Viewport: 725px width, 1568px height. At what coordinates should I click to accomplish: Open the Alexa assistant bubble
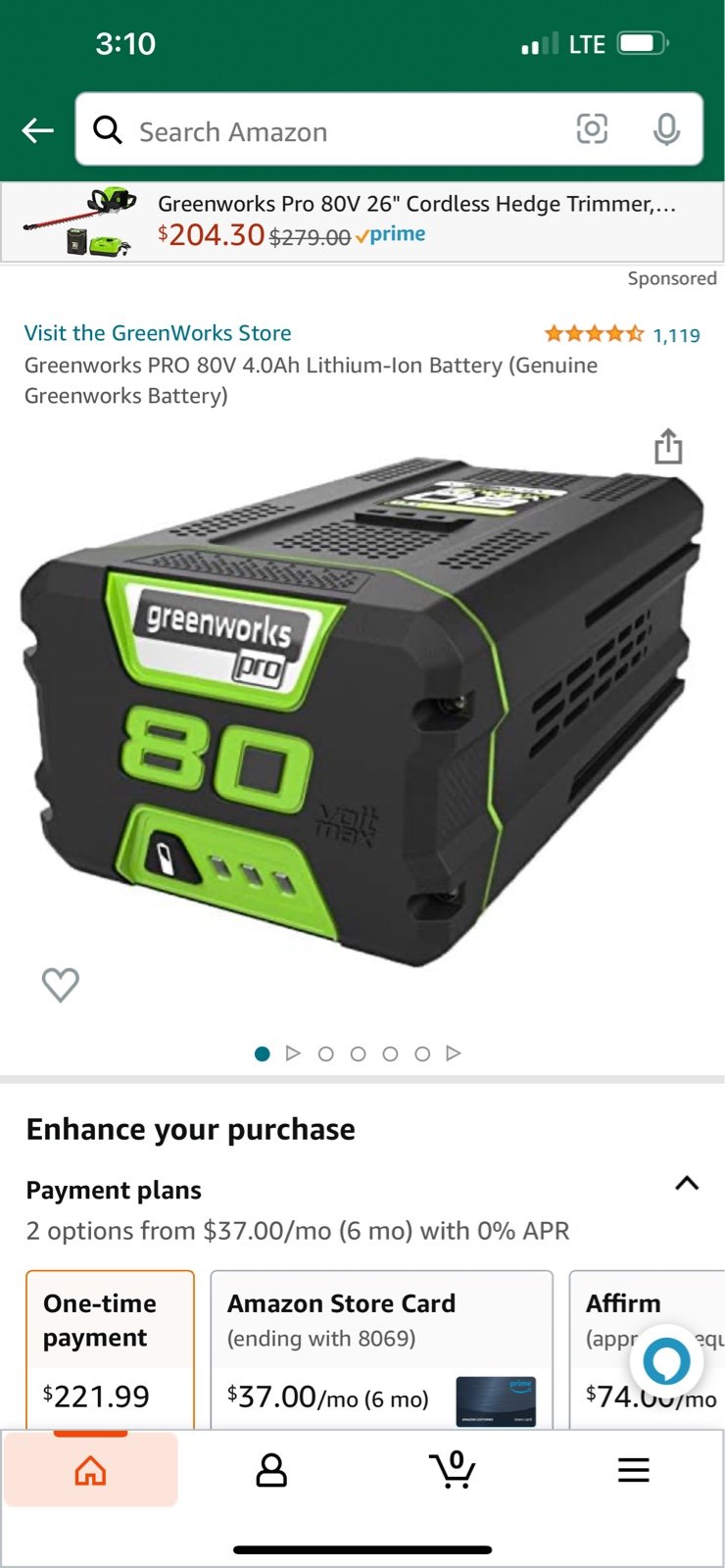tap(666, 1360)
